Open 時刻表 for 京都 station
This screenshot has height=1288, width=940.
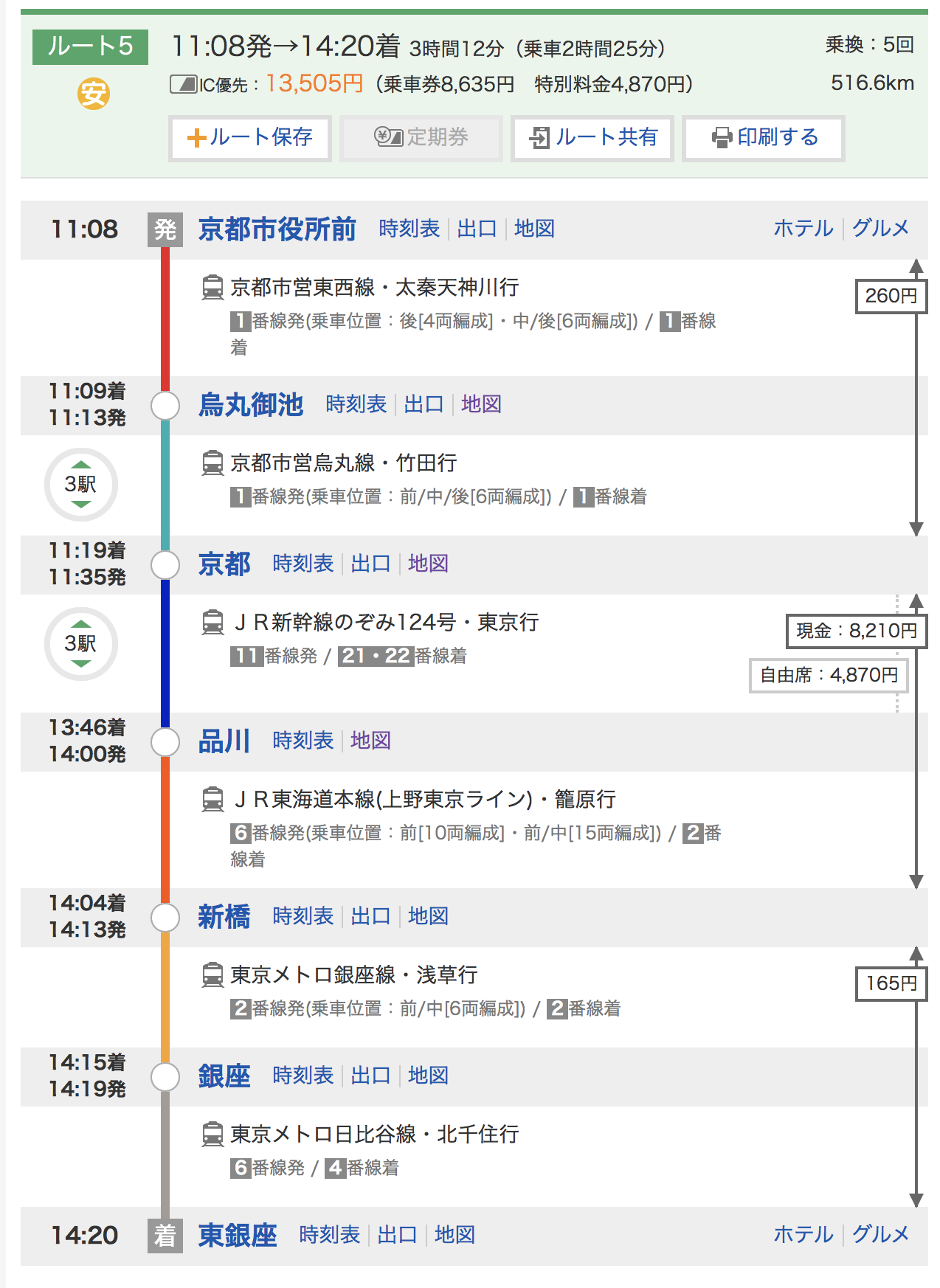303,564
